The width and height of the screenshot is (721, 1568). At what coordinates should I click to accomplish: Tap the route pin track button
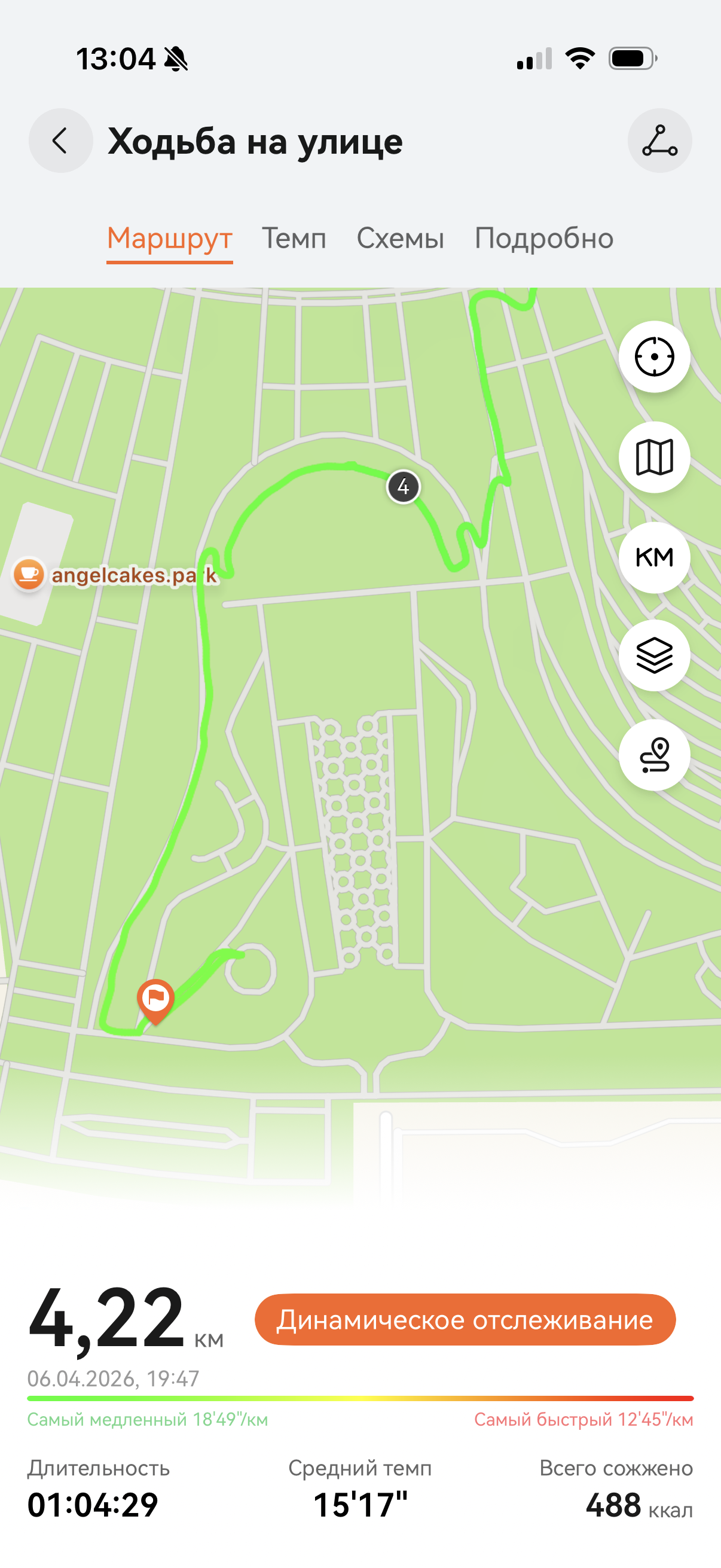tap(654, 755)
